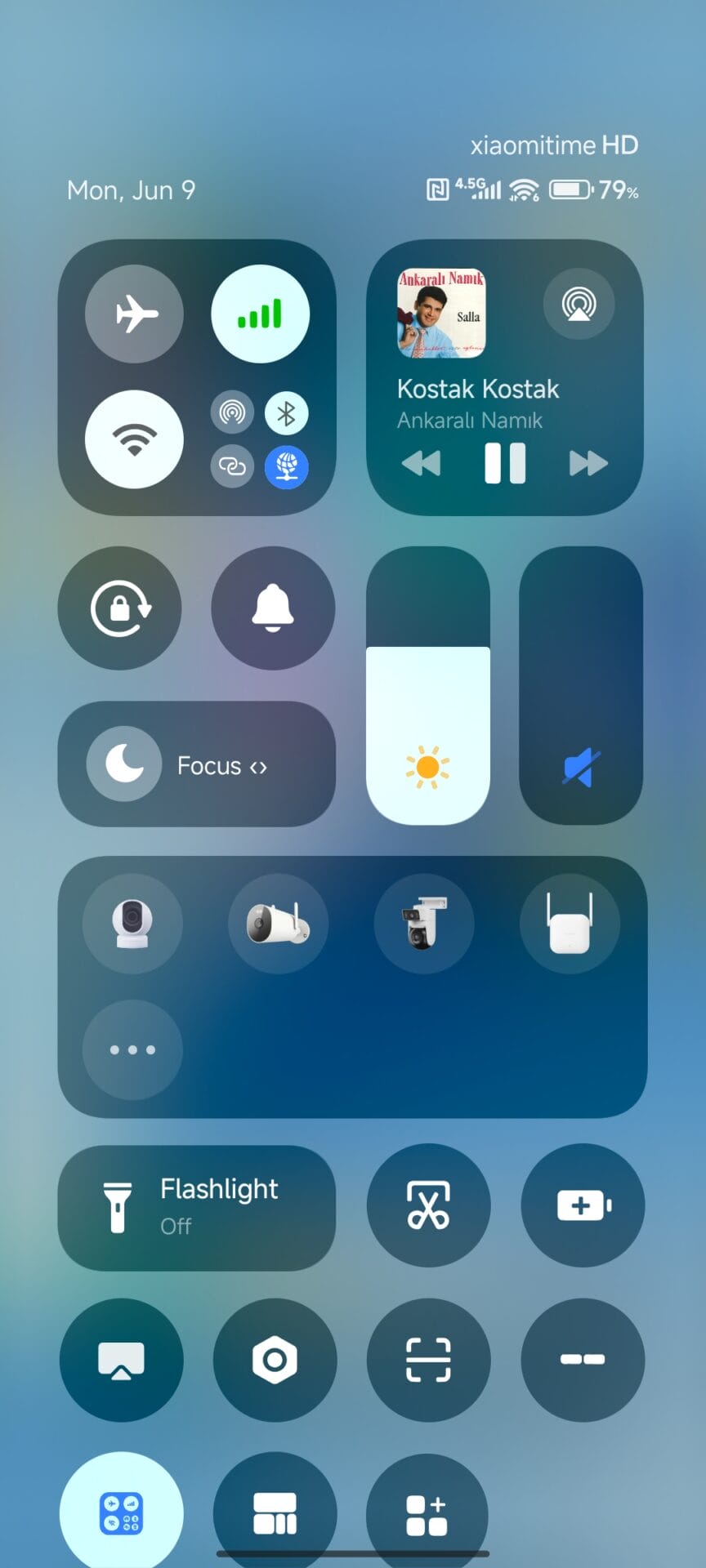The image size is (706, 1568).
Task: Pause the song Kostak Kostak
Action: tap(505, 463)
